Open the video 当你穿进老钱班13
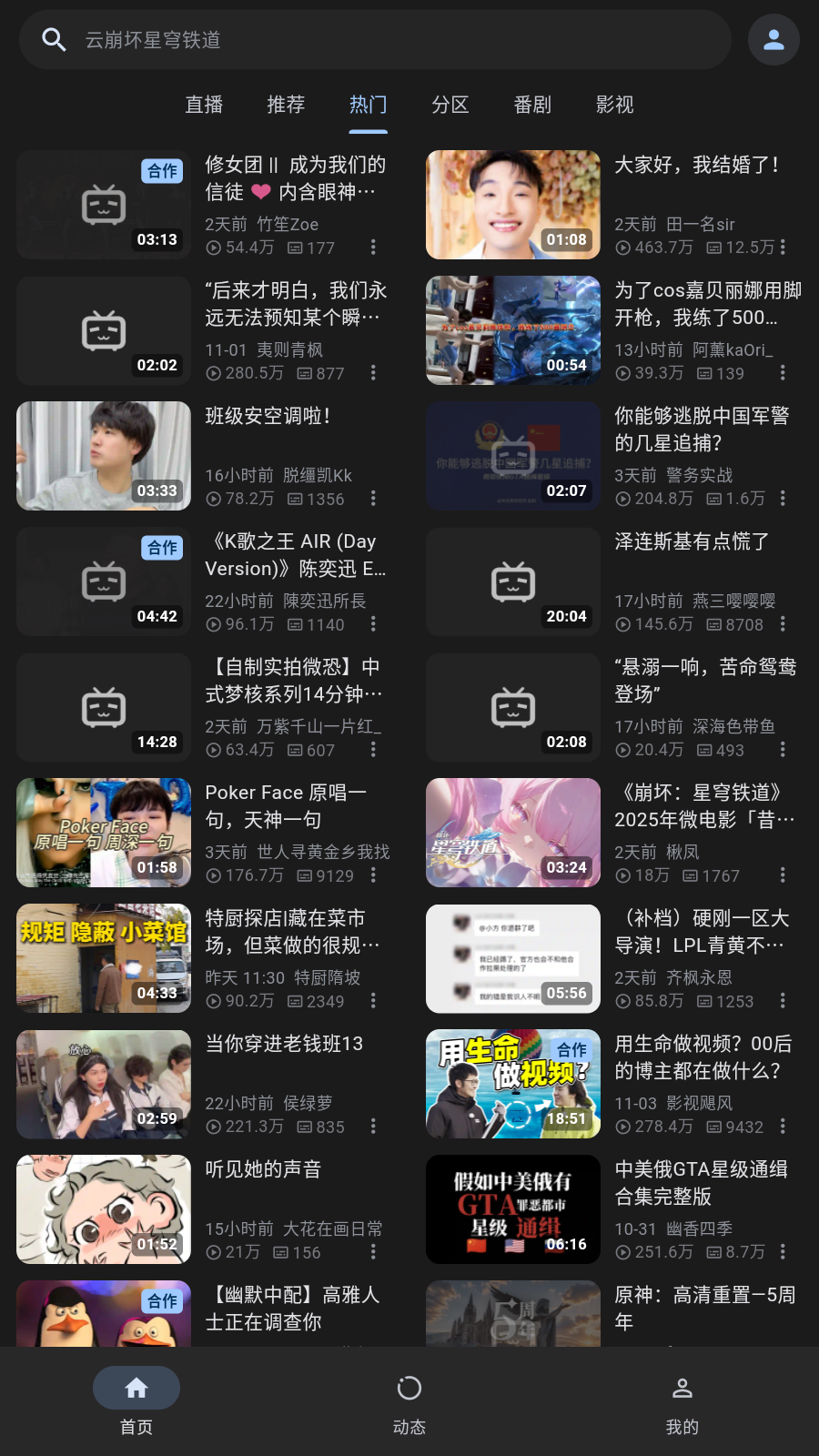Screen dimensions: 819x1456 pos(104,1084)
